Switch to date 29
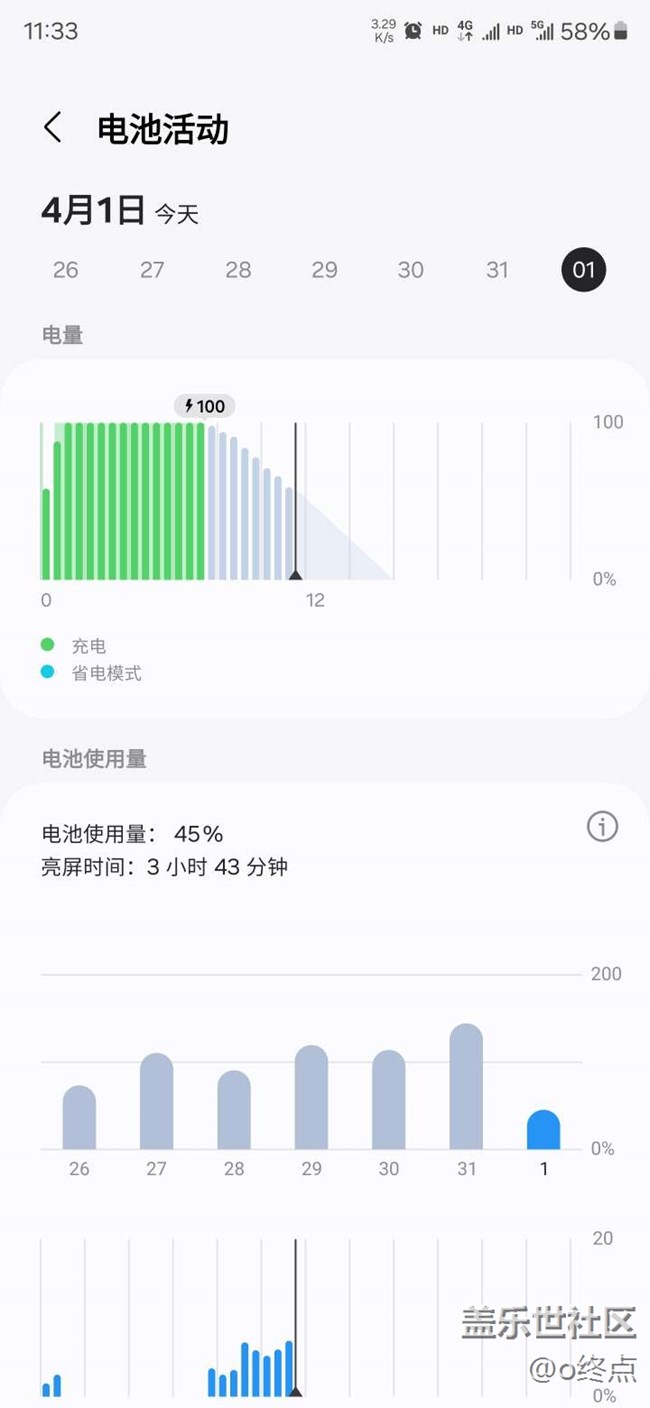Viewport: 650px width, 1408px height. (x=324, y=270)
